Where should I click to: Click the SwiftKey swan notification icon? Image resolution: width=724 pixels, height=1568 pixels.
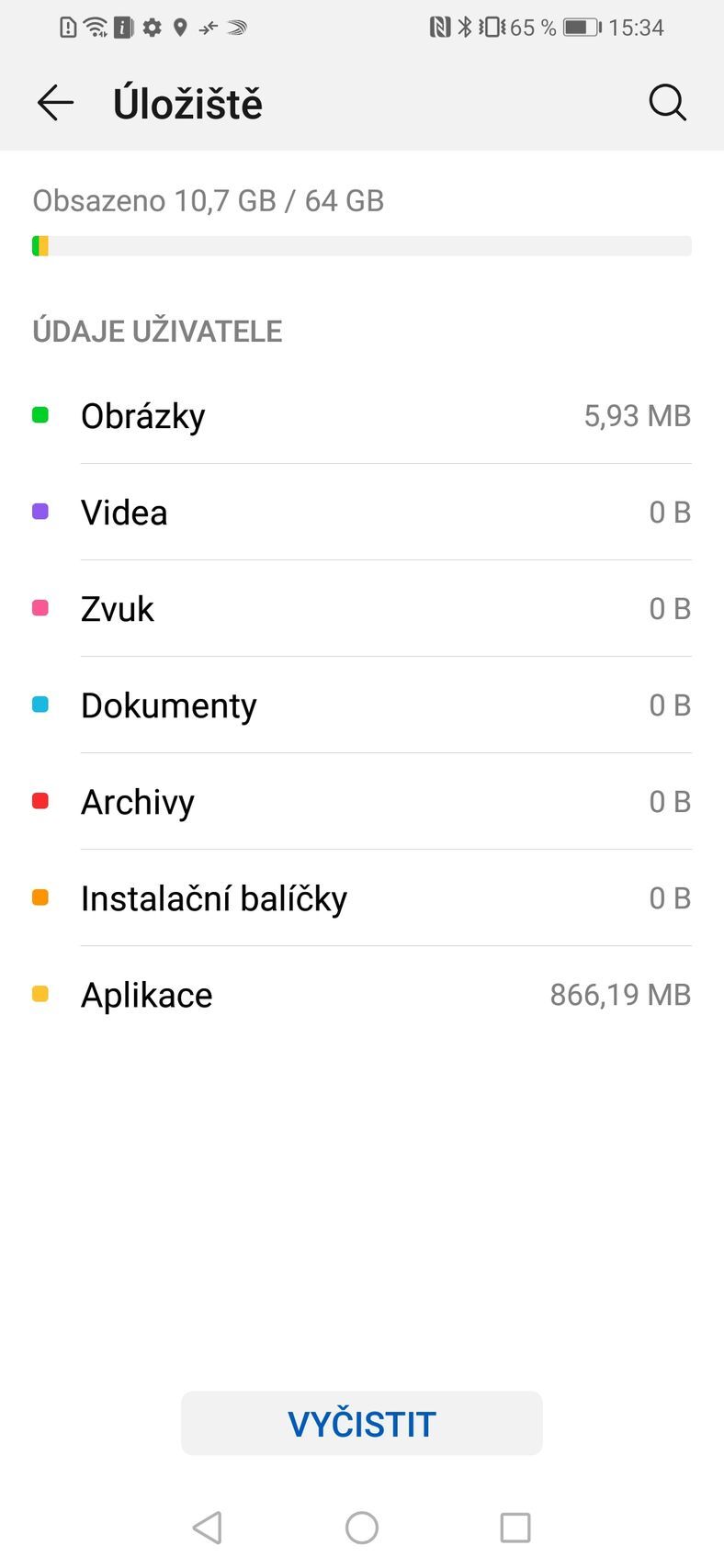[x=237, y=28]
